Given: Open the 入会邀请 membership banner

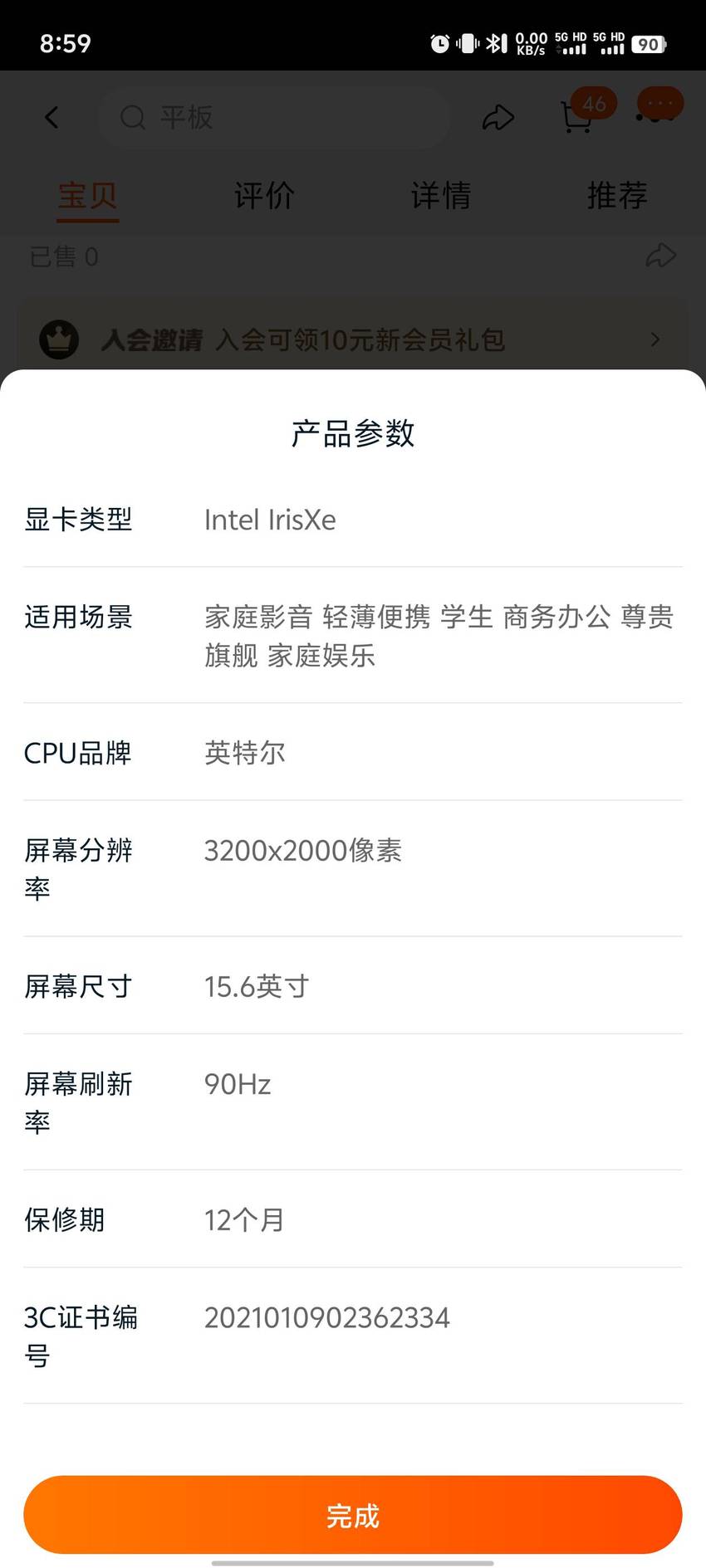Looking at the screenshot, I should coord(353,339).
